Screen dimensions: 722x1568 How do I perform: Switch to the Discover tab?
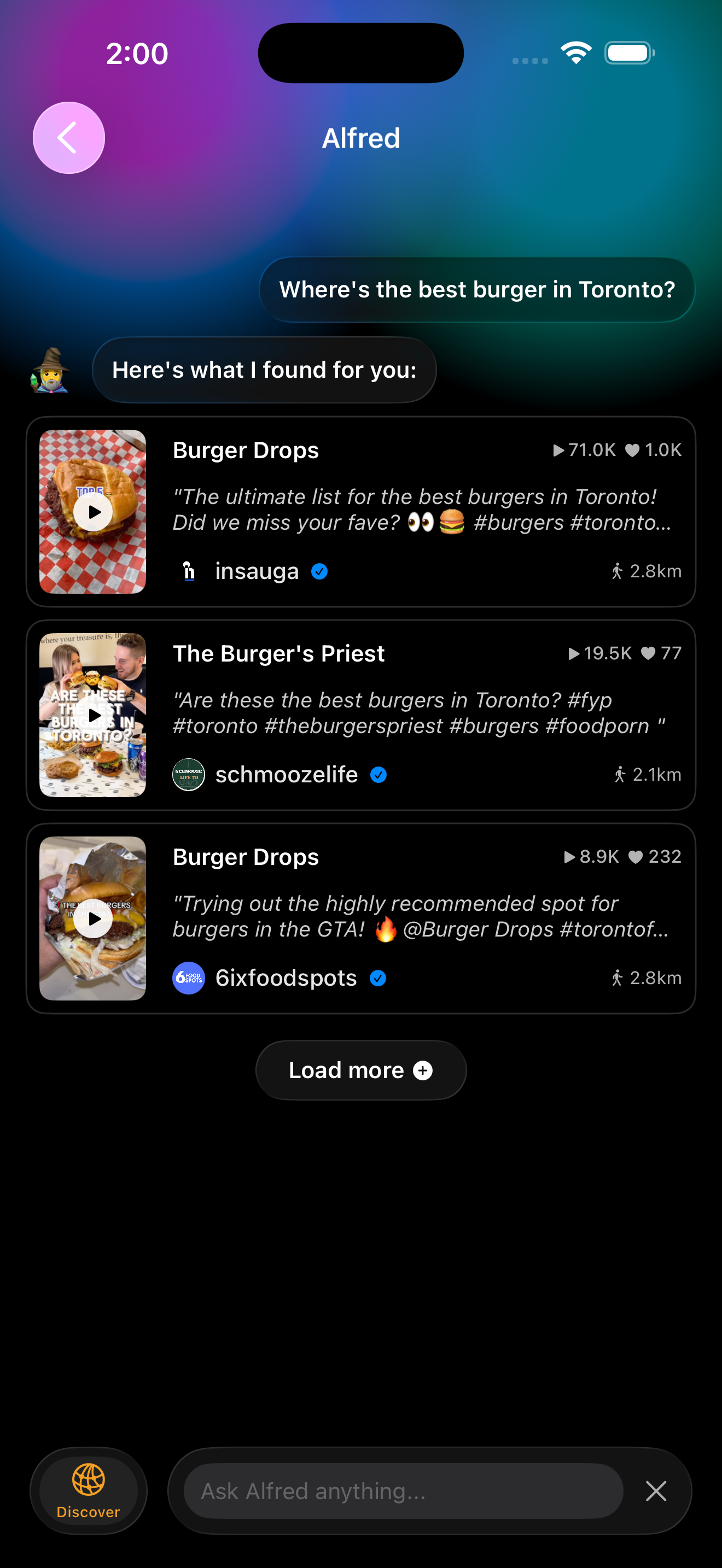pyautogui.click(x=88, y=1490)
